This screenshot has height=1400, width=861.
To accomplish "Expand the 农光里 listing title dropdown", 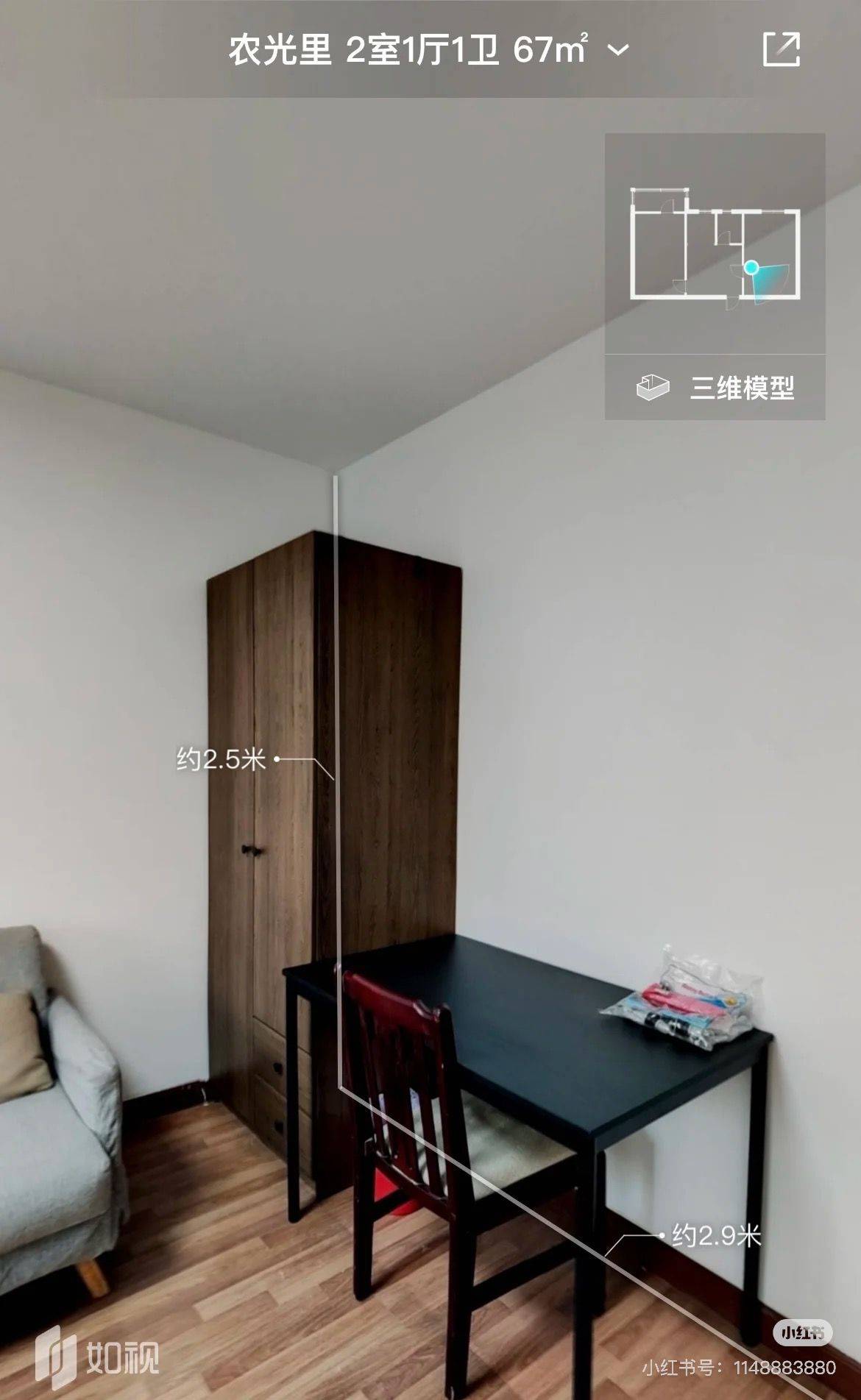I will coord(618,50).
